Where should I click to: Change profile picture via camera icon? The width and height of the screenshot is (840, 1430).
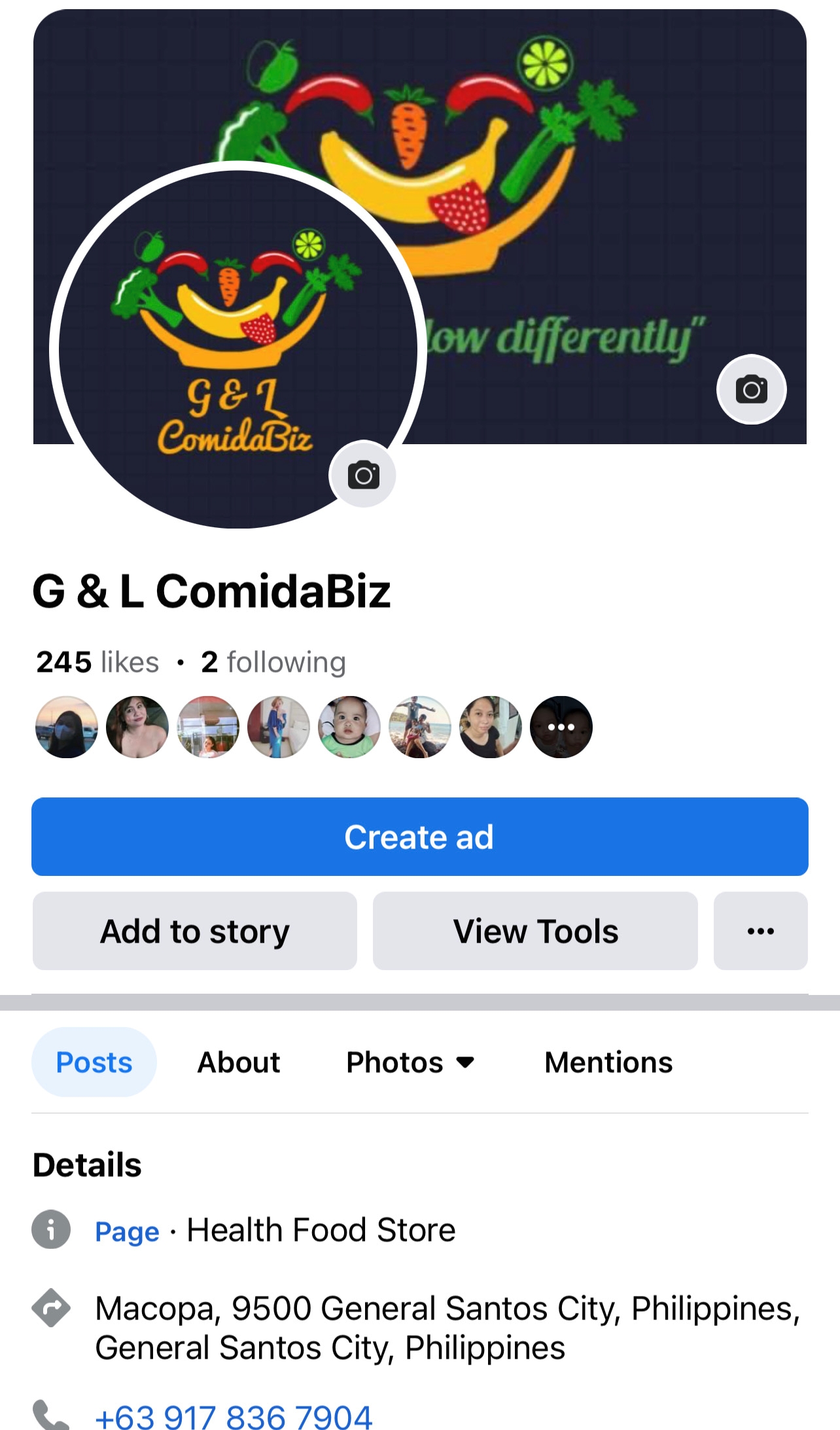tap(363, 475)
